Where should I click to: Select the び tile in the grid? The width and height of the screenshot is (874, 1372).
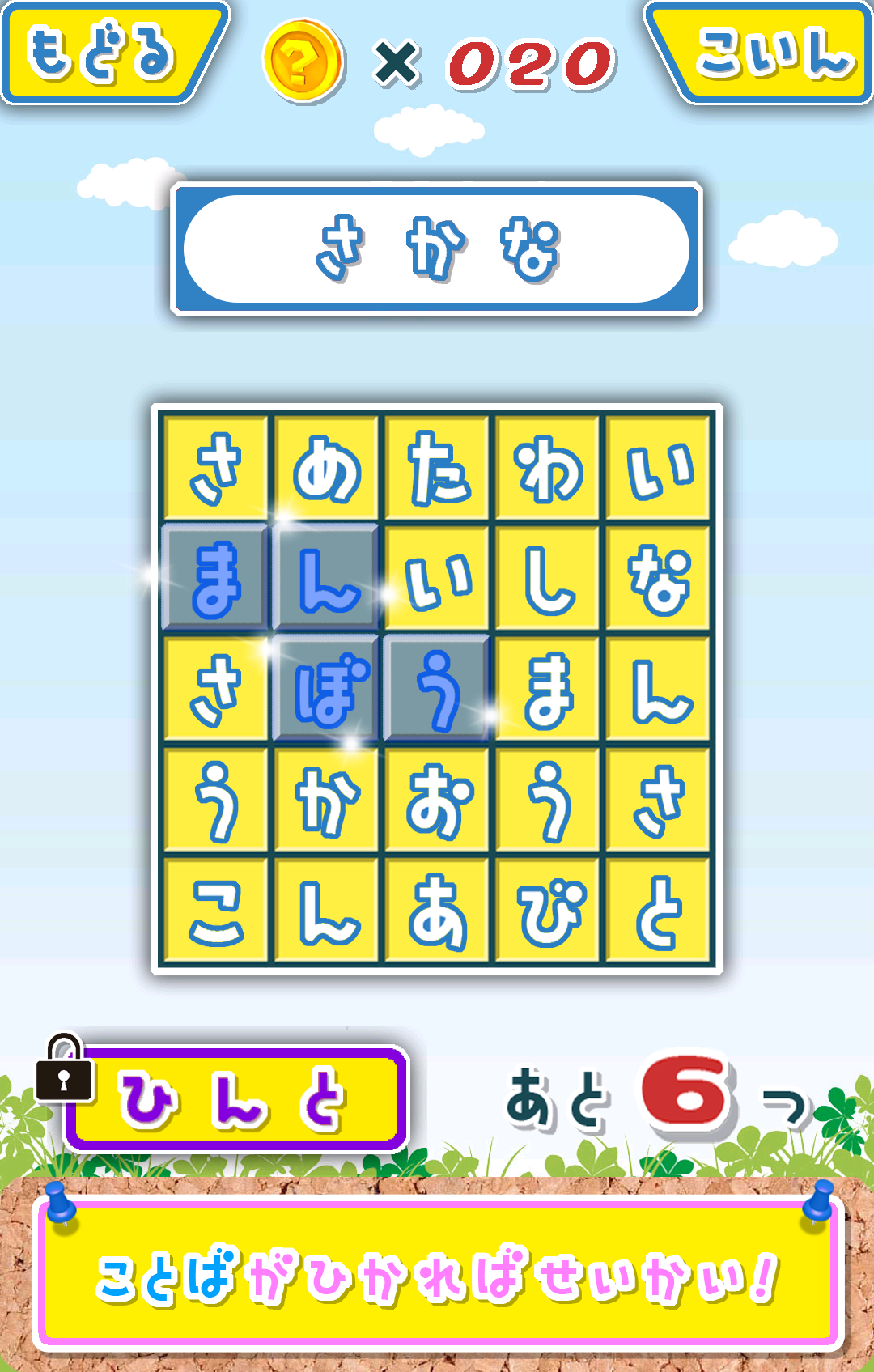click(547, 911)
